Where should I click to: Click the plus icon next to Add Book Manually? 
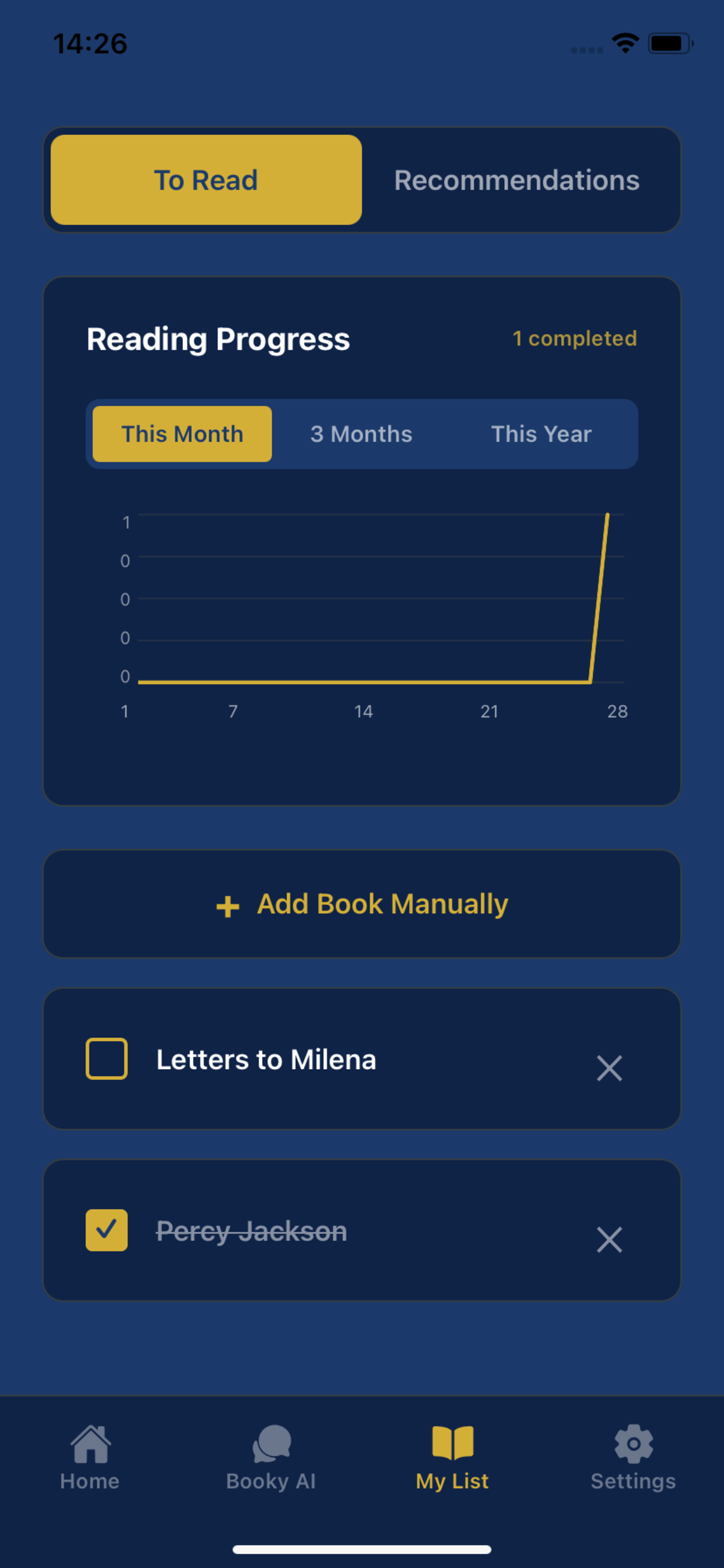click(227, 905)
